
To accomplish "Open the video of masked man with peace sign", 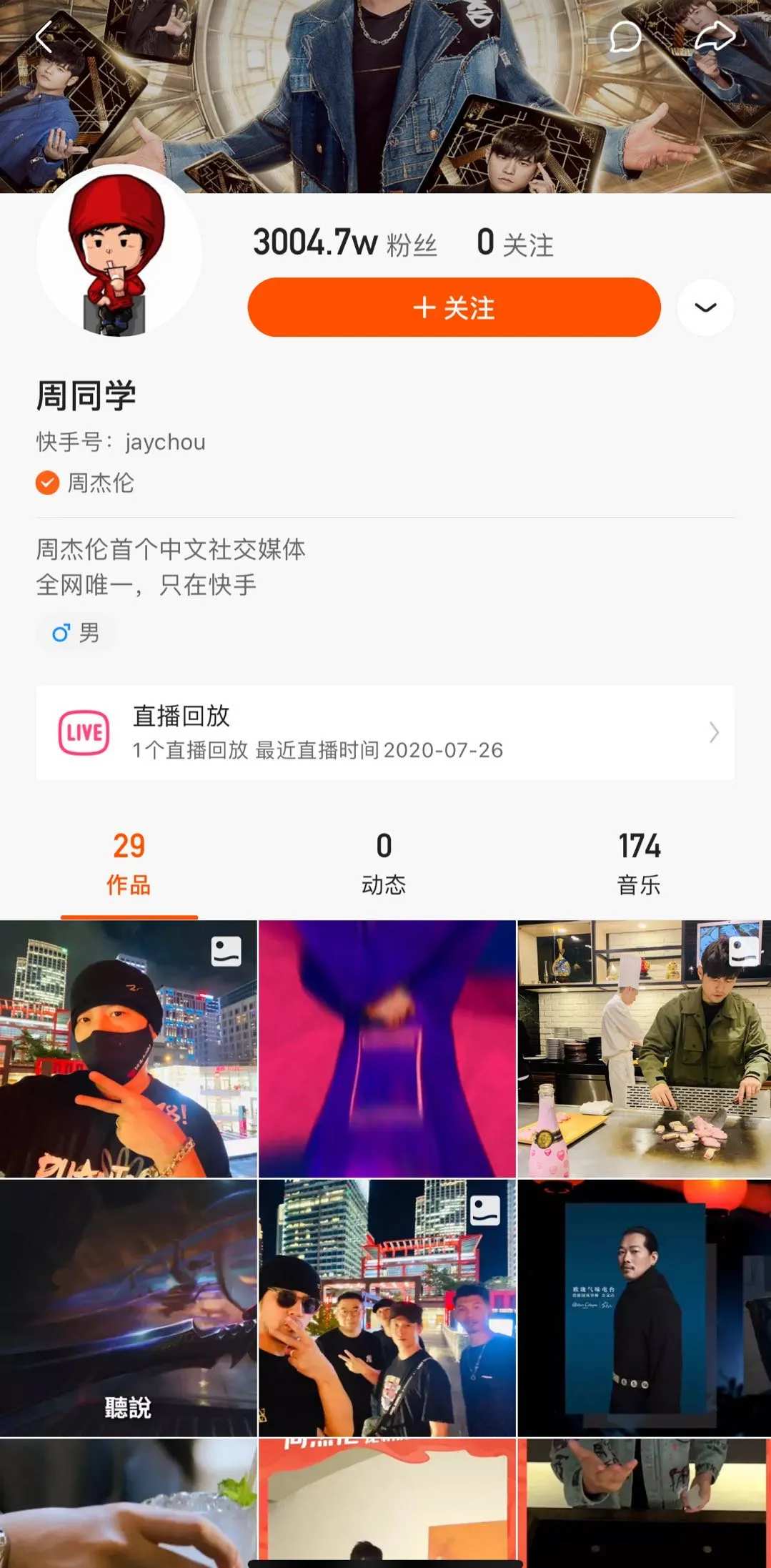I will click(x=129, y=1049).
